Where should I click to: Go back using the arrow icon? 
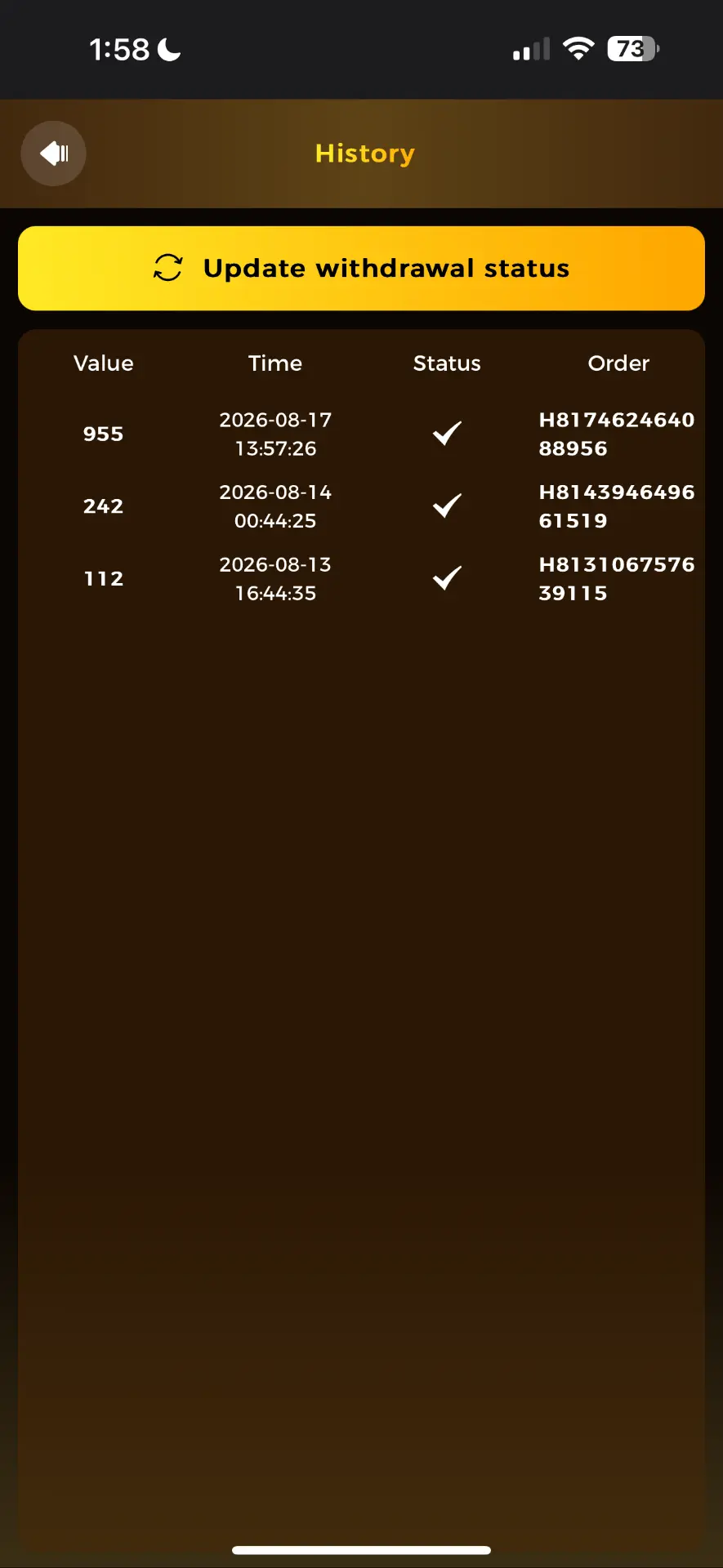coord(53,154)
